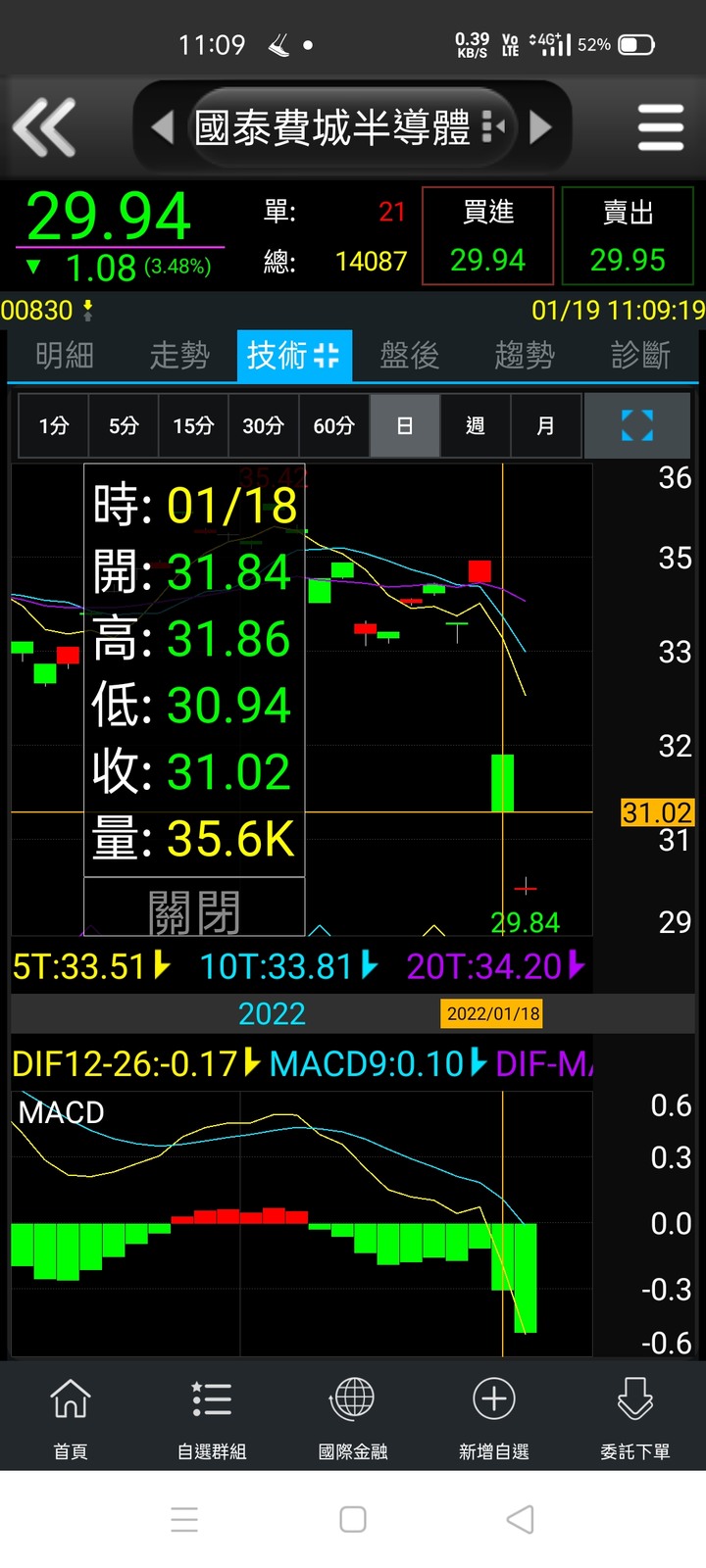Tap the 買進 buy button
Image resolution: width=706 pixels, height=1568 pixels.
point(487,236)
